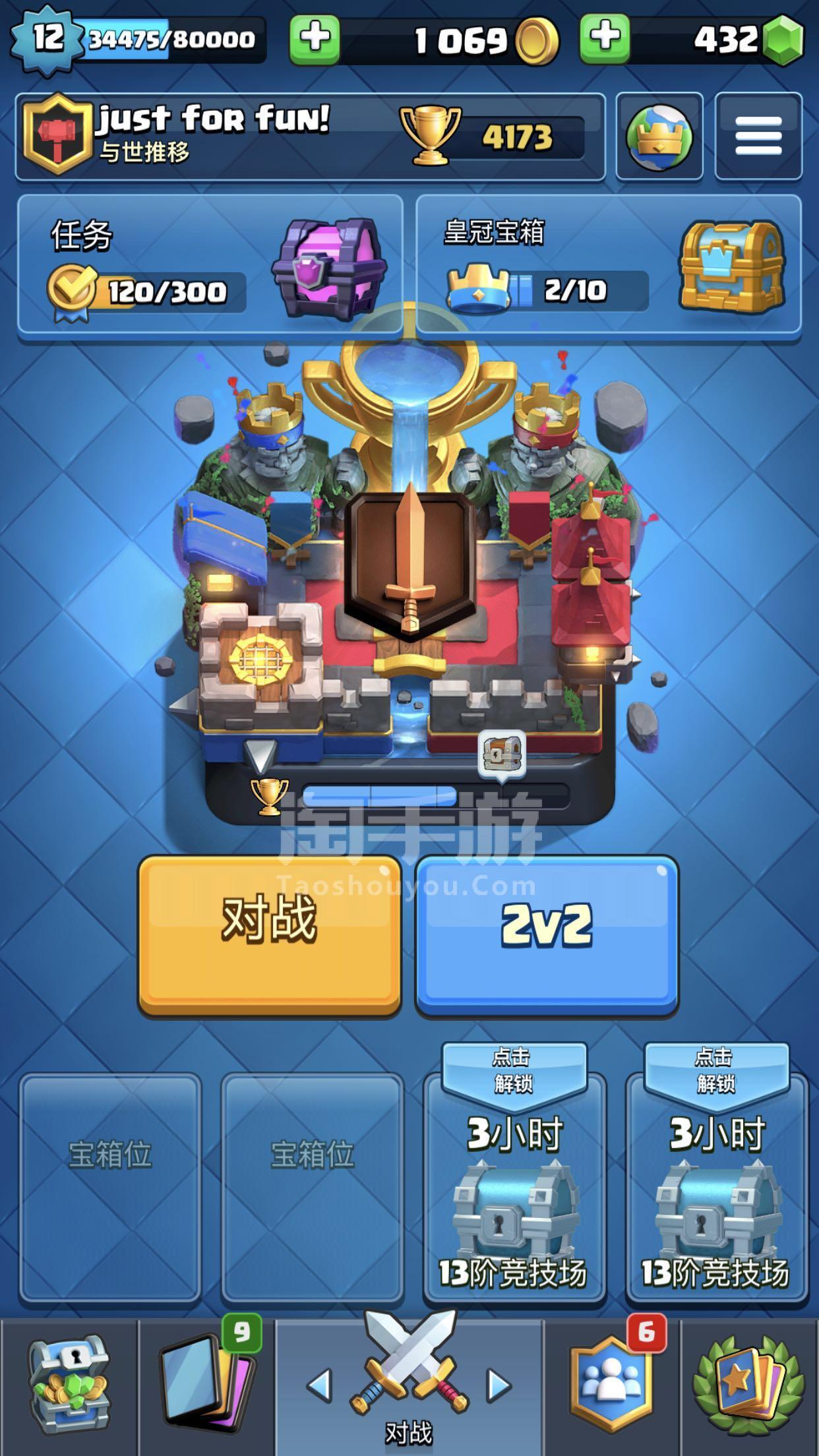Switch to the tournaments events tab
Viewport: 819px width, 1456px height.
point(748,1385)
